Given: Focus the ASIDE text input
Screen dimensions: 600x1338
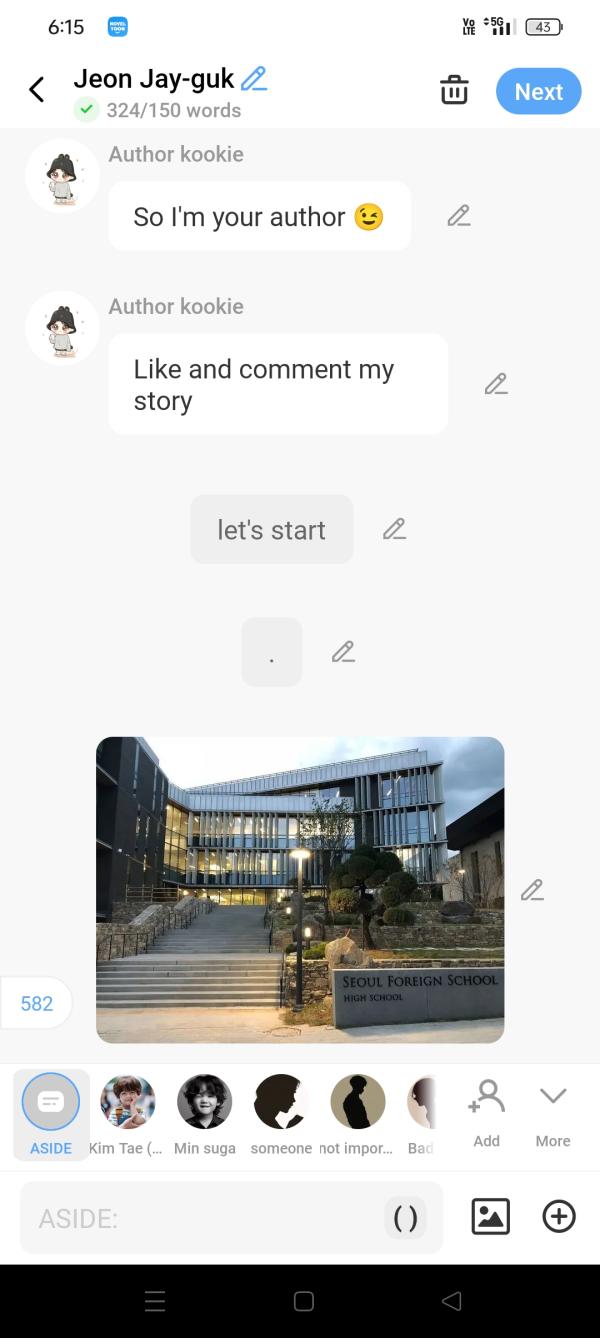Looking at the screenshot, I should 200,1218.
